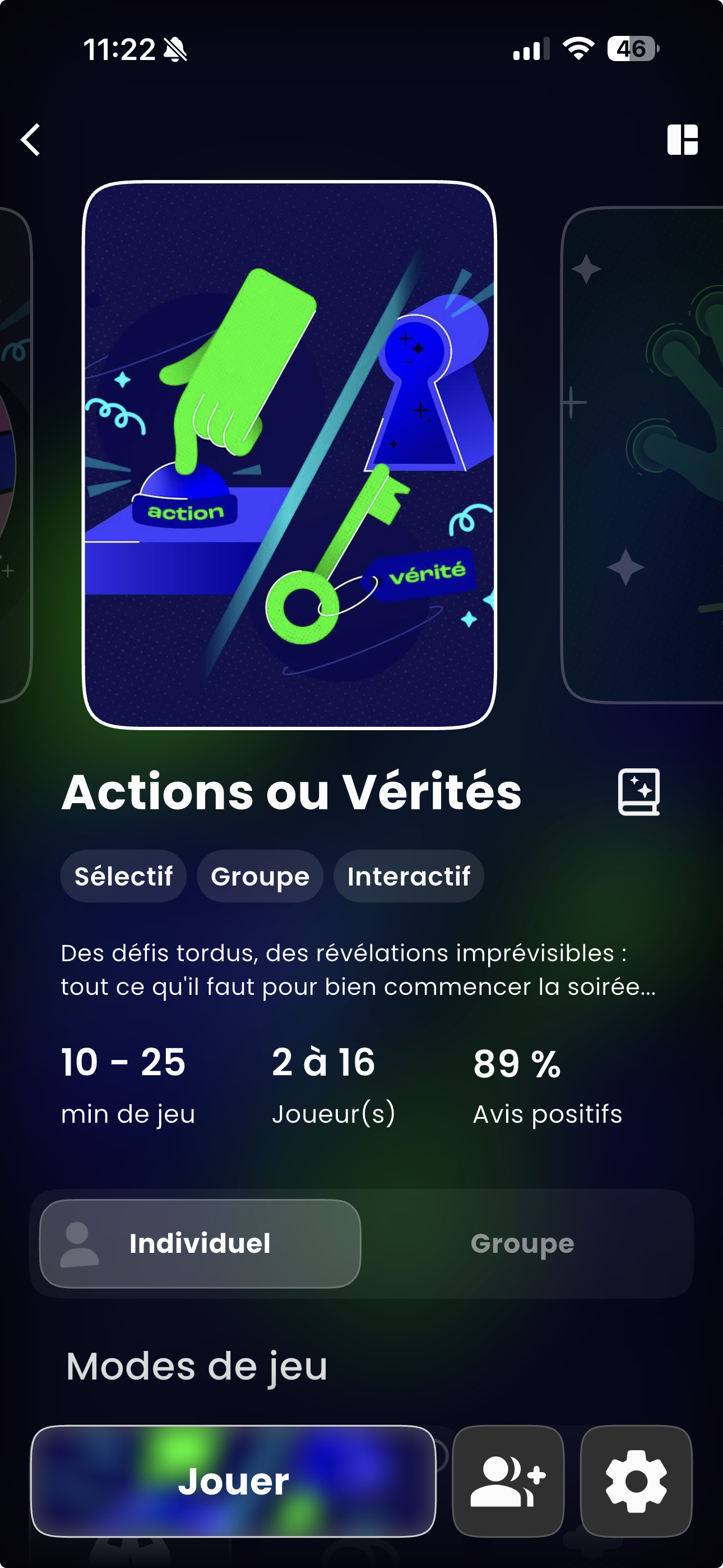Switch to Individuel mode
The image size is (723, 1568).
tap(200, 1243)
